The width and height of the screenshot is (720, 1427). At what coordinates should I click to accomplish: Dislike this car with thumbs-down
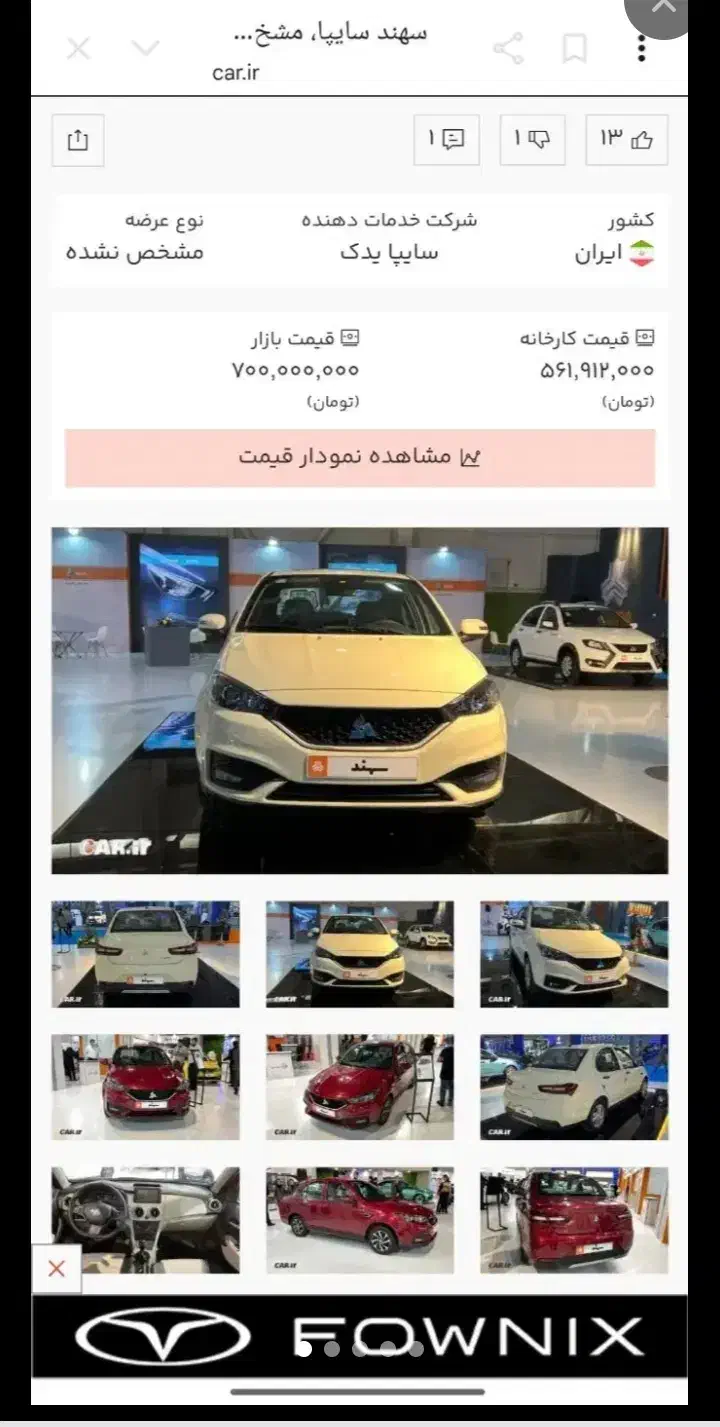tap(532, 140)
